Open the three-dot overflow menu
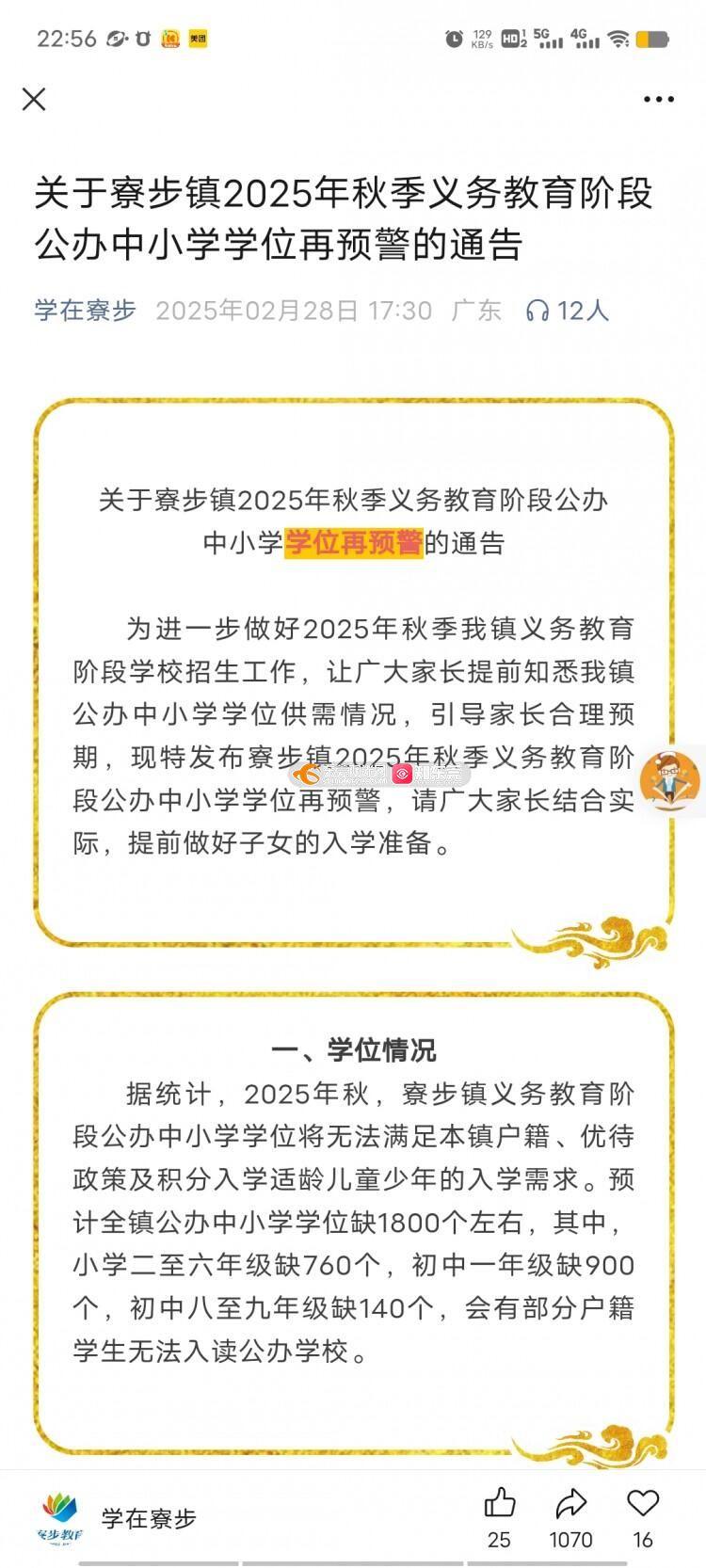Image resolution: width=706 pixels, height=1568 pixels. (x=658, y=99)
